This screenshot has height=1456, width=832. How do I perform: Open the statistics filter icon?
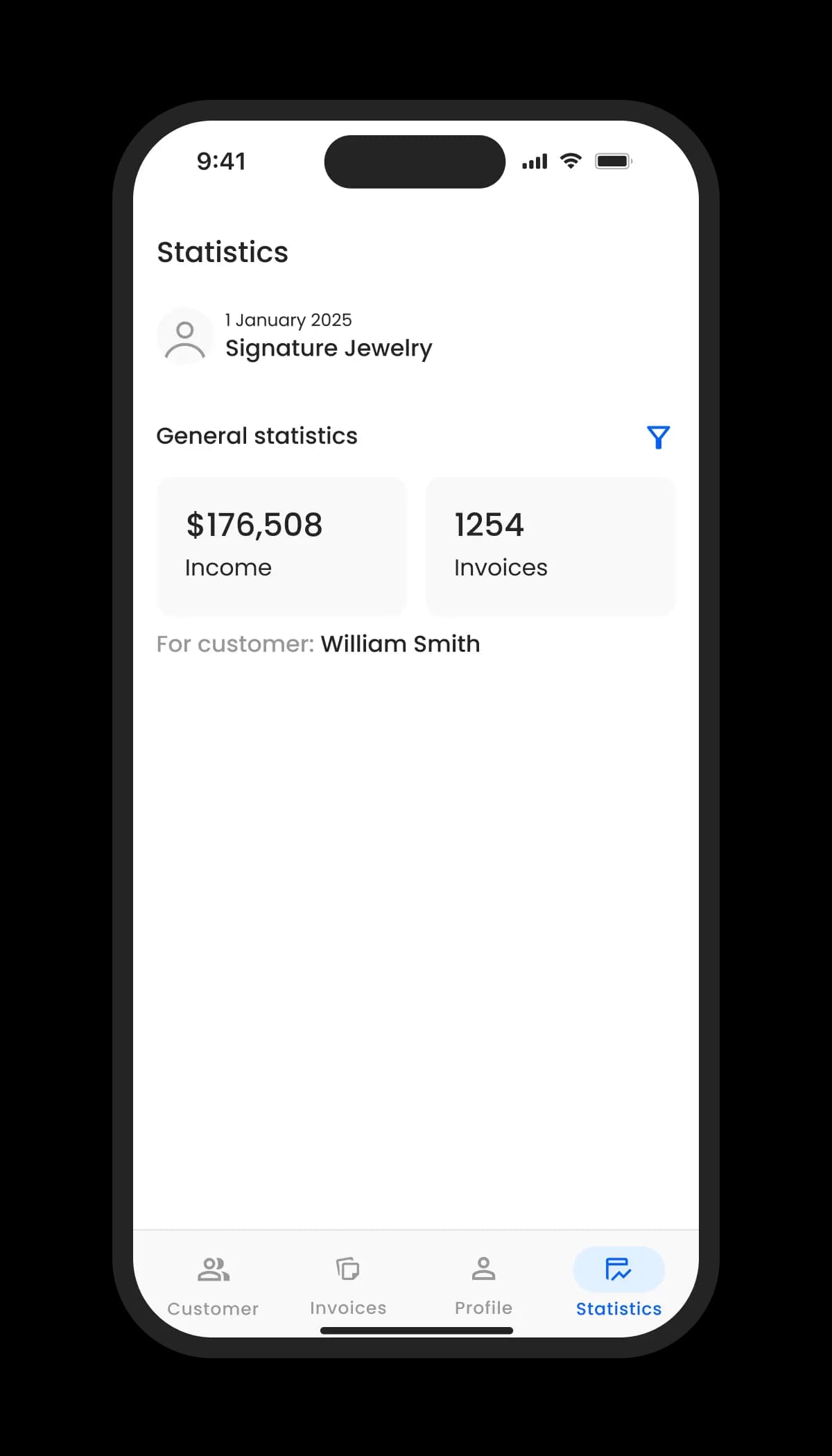tap(658, 437)
